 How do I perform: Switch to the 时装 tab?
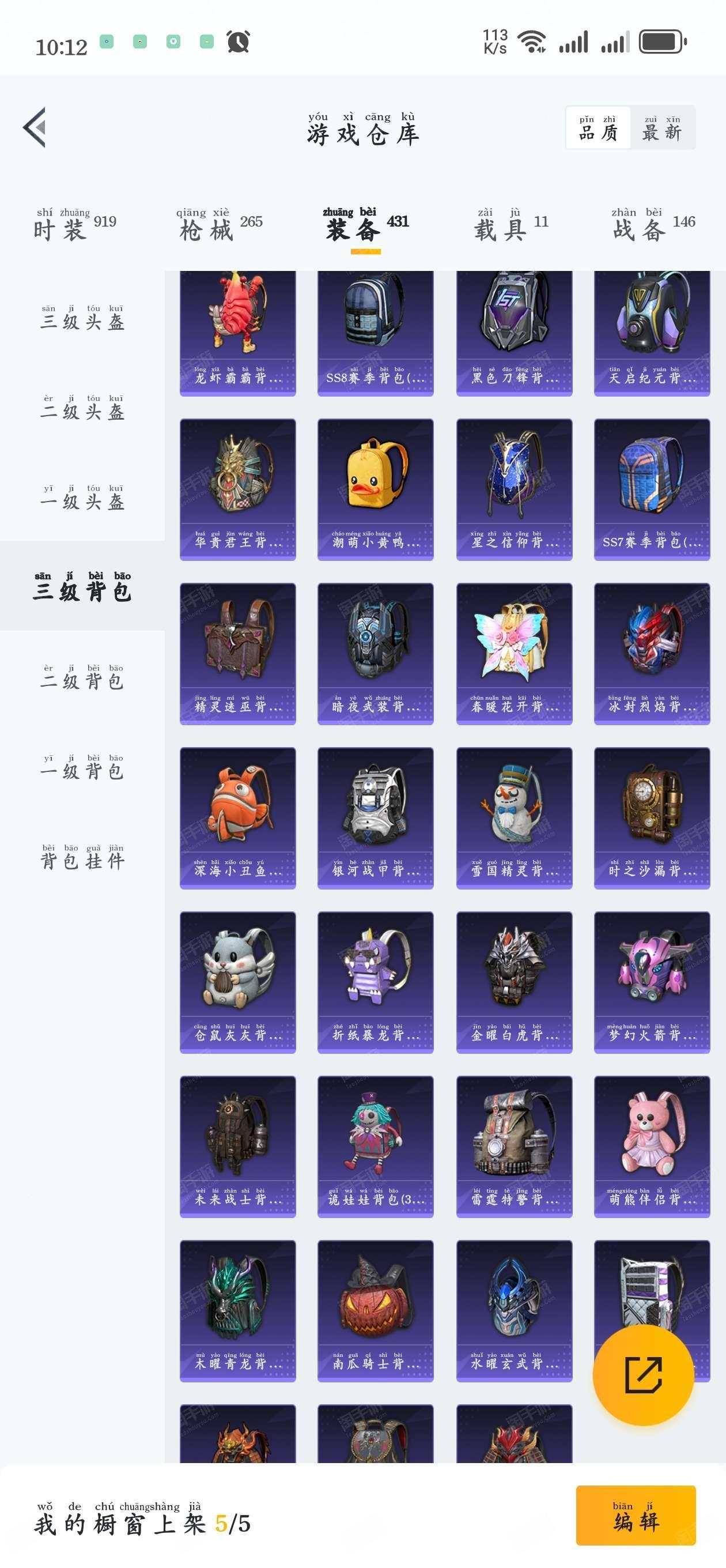click(74, 224)
